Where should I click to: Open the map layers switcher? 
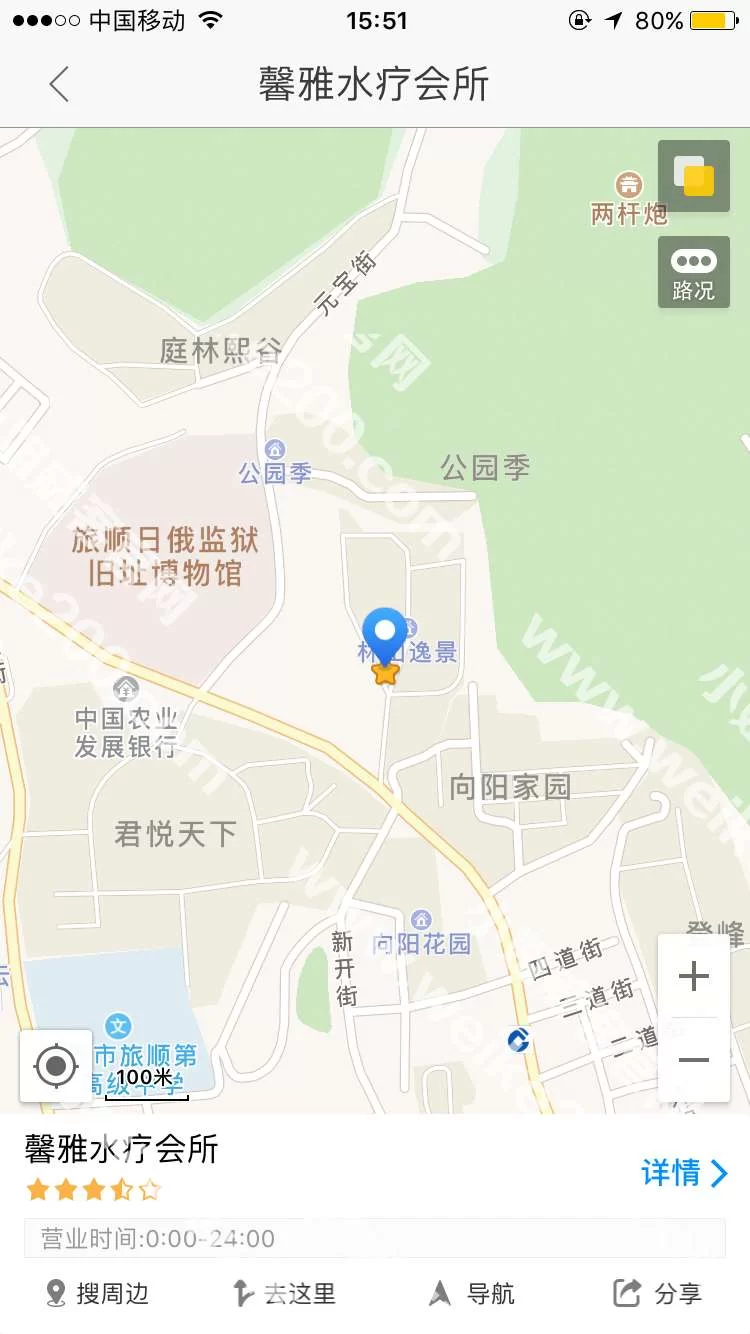click(693, 176)
